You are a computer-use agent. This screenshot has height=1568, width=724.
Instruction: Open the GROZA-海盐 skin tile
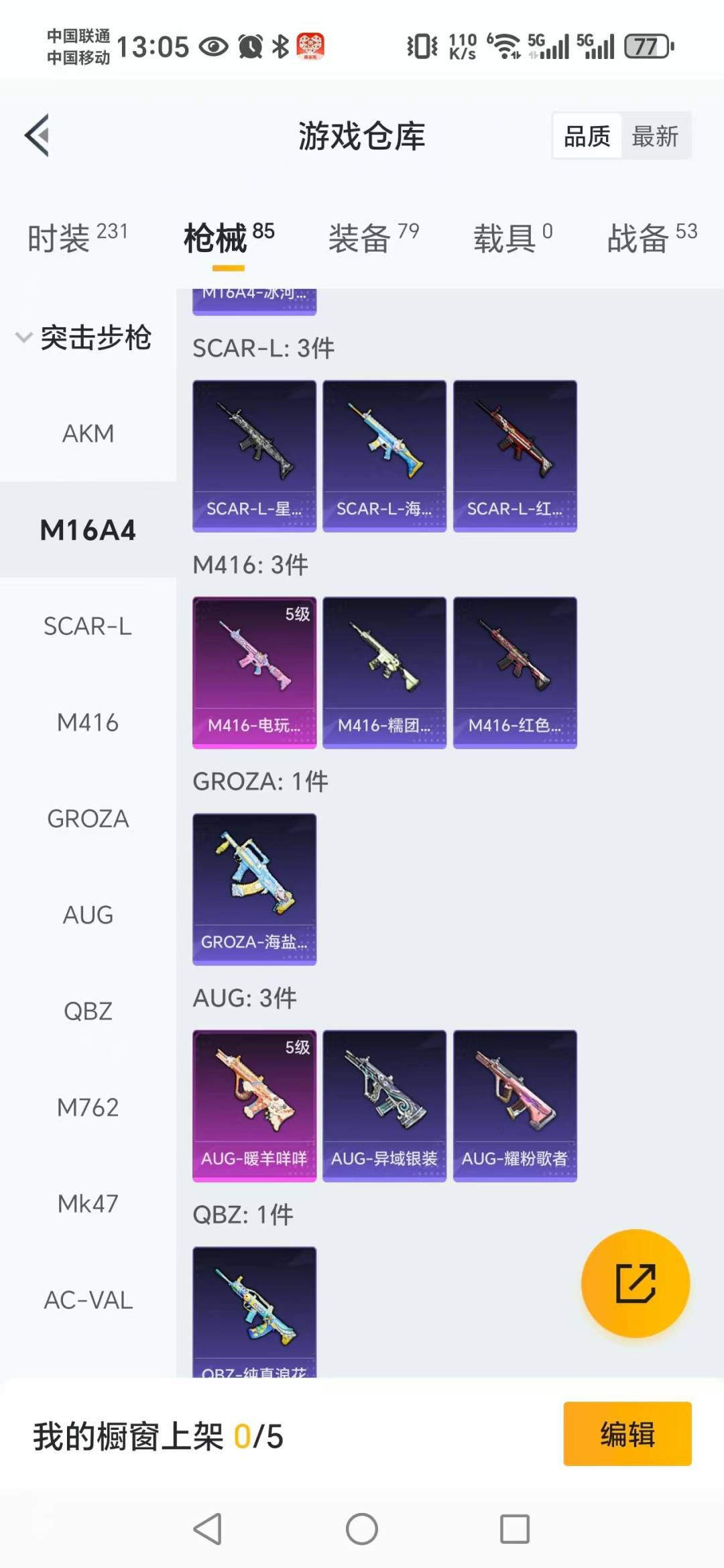point(254,889)
